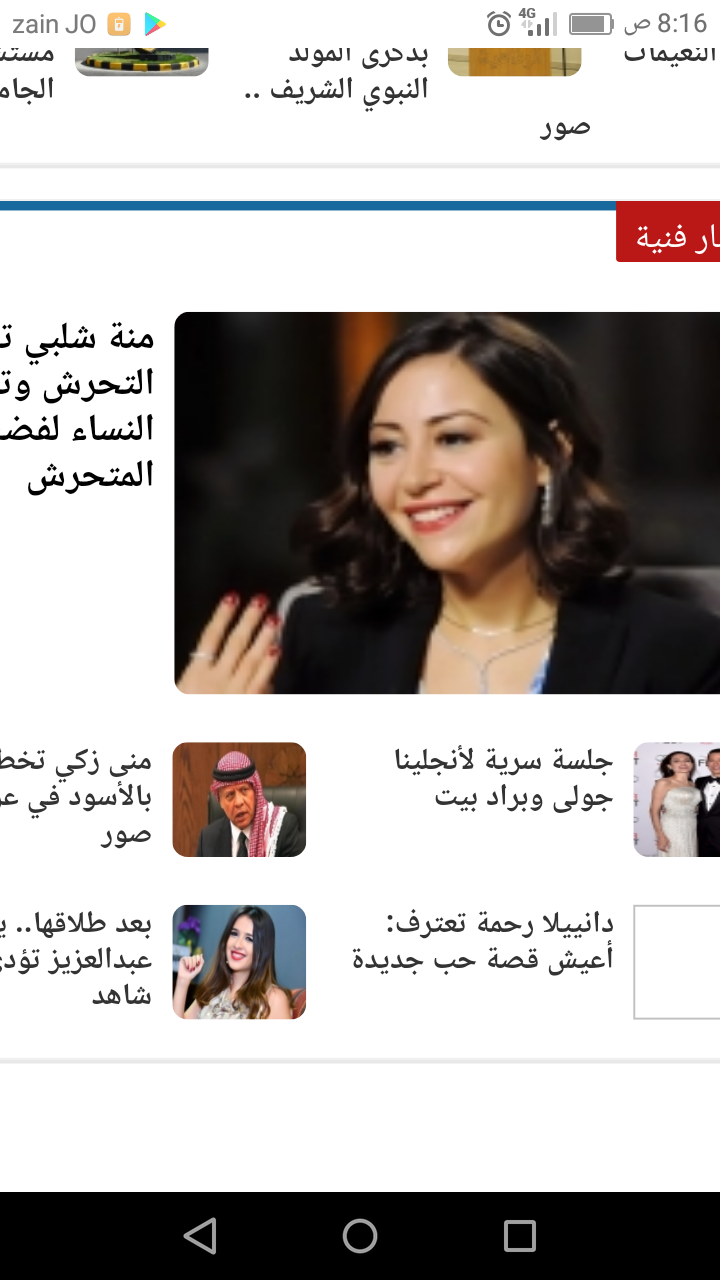The image size is (720, 1280).
Task: Open the بعد طلاقها عبدالعزيز article
Action: tap(90, 960)
